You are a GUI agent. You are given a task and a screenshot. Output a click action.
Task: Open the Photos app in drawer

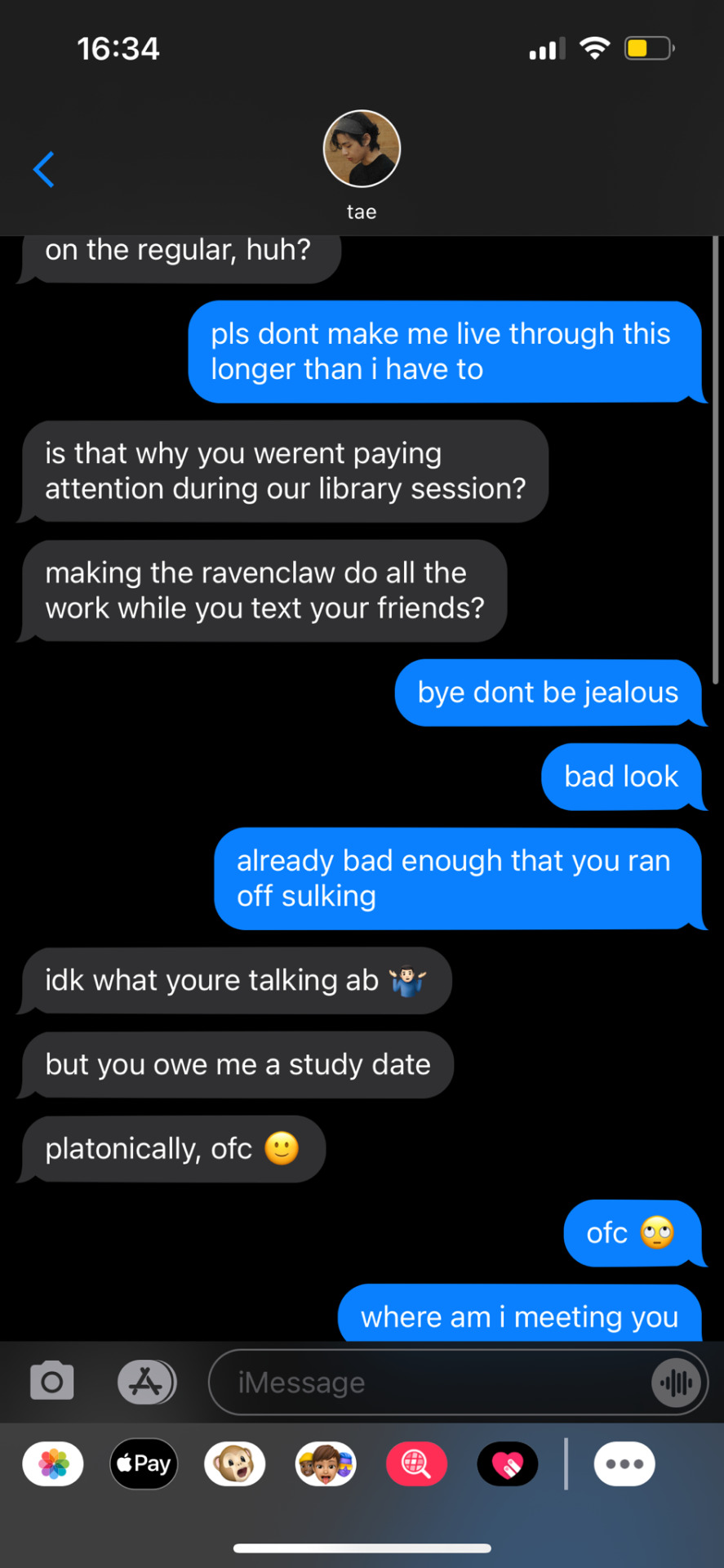pos(53,1463)
